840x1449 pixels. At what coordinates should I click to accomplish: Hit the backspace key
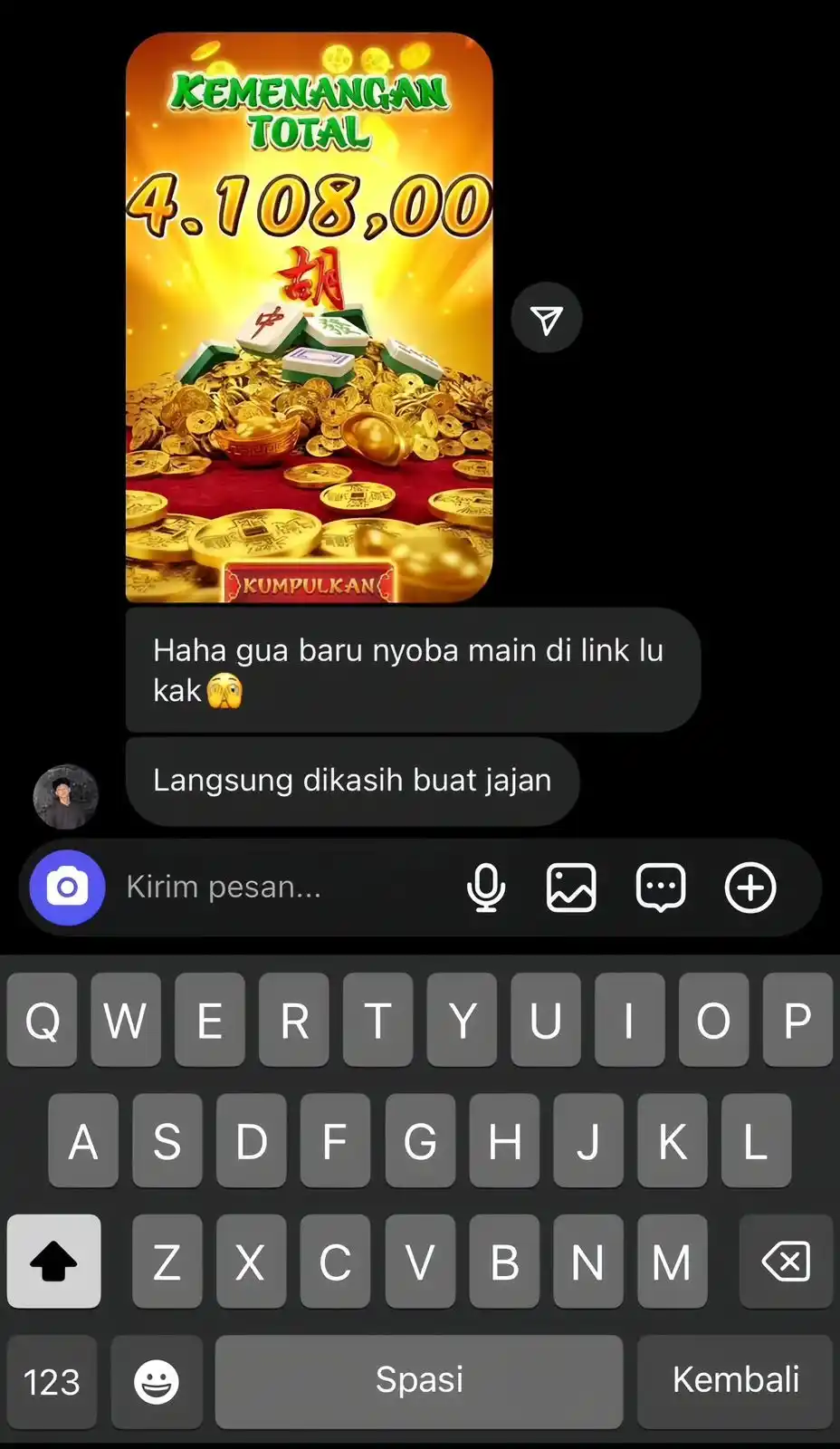point(786,1261)
